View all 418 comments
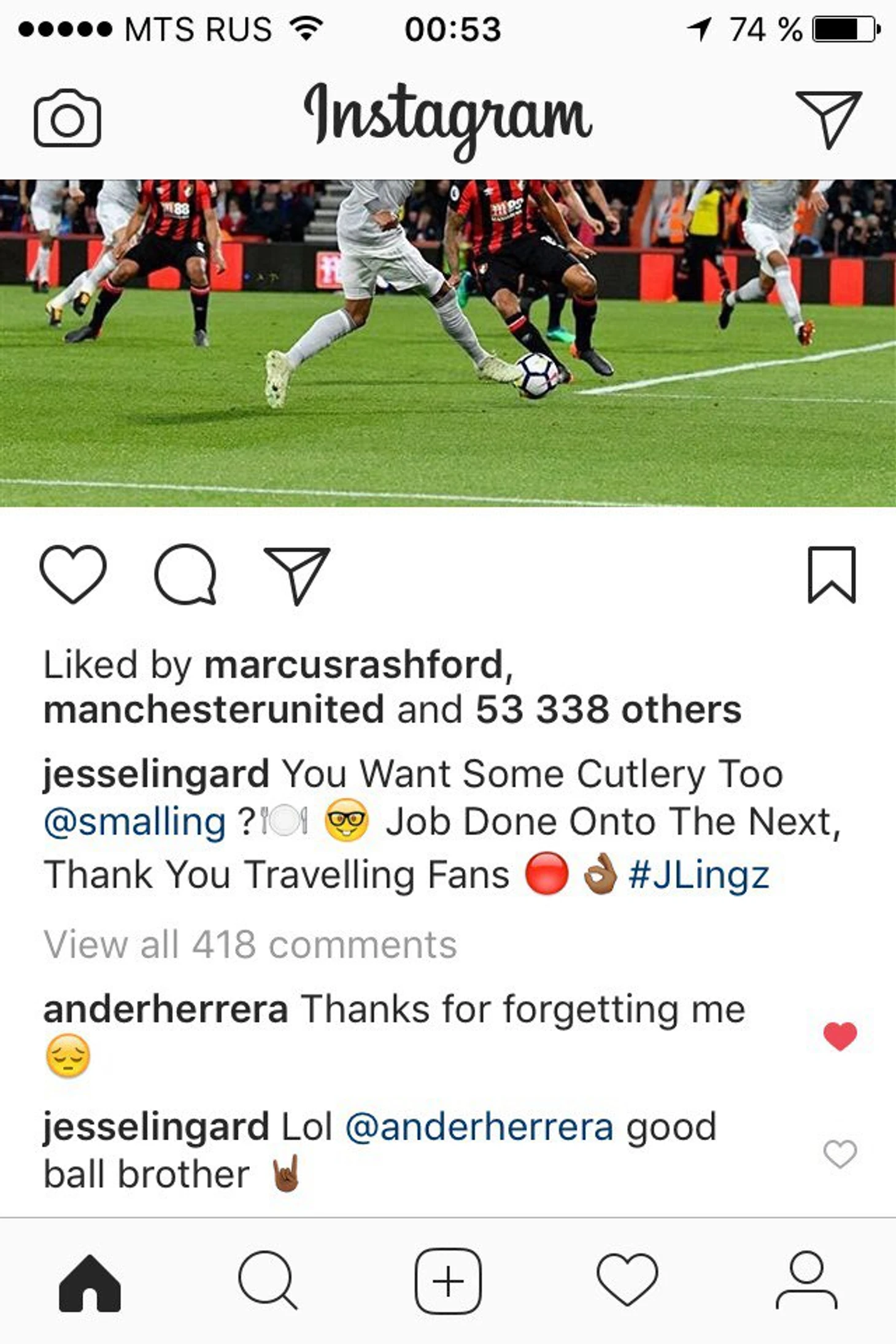 (x=250, y=944)
